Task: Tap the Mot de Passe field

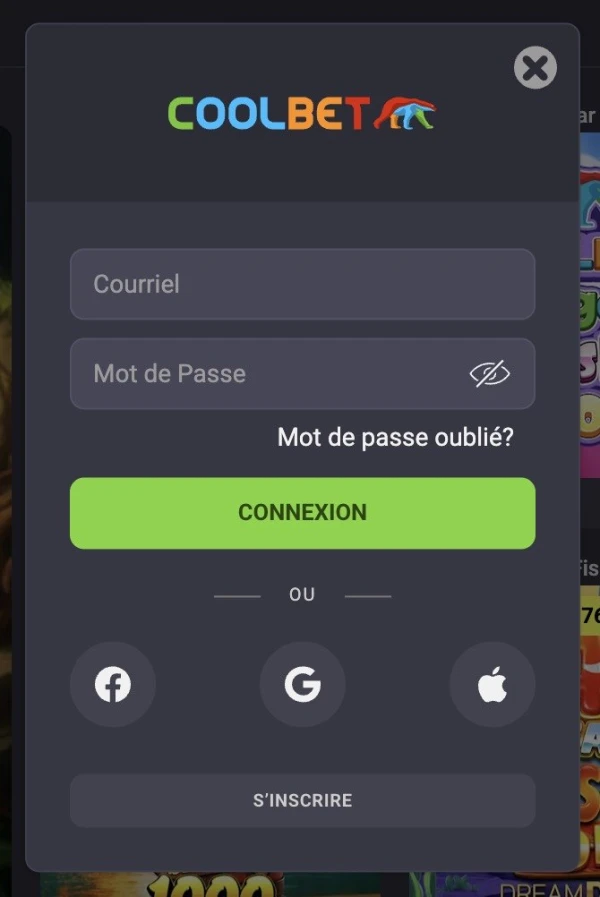Action: pos(260,374)
